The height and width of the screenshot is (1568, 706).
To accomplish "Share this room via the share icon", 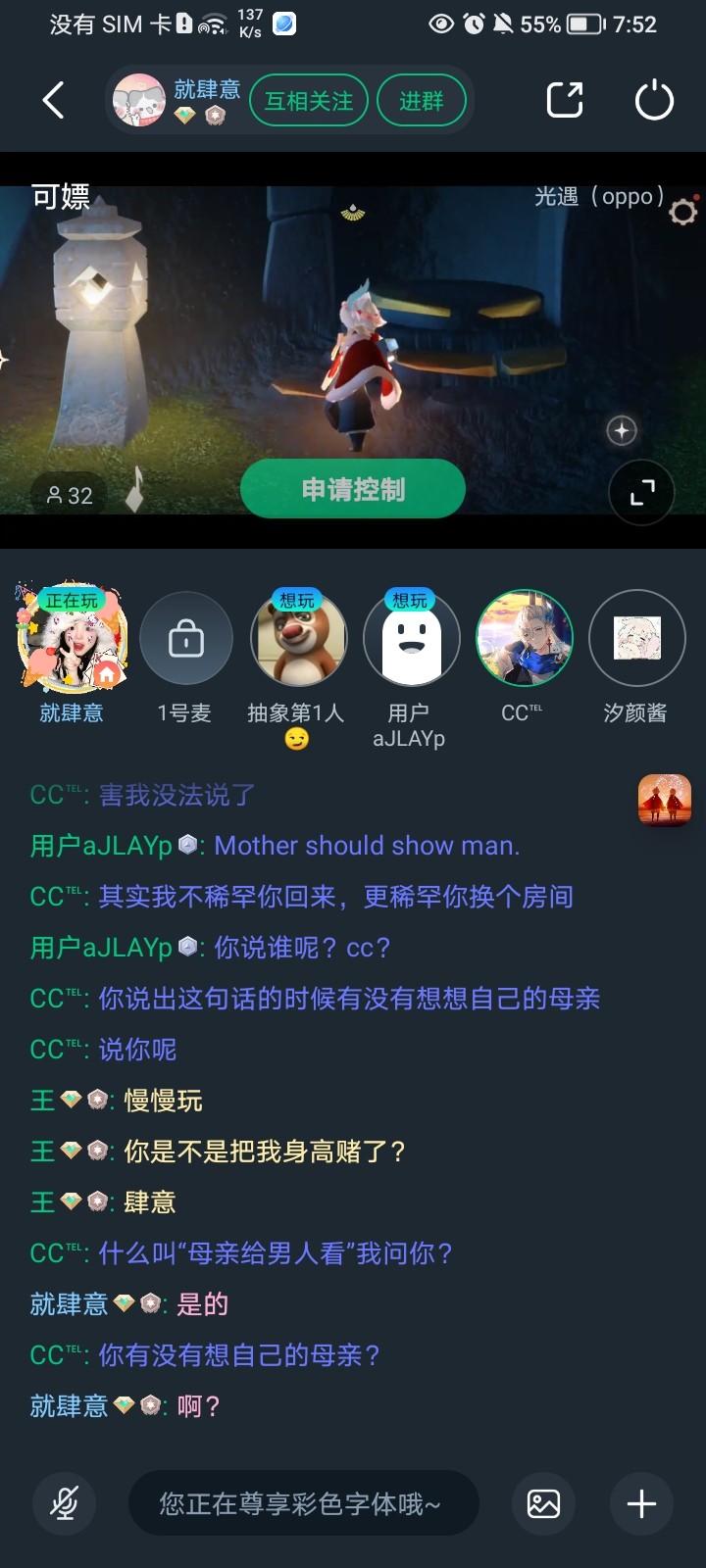I will [565, 100].
